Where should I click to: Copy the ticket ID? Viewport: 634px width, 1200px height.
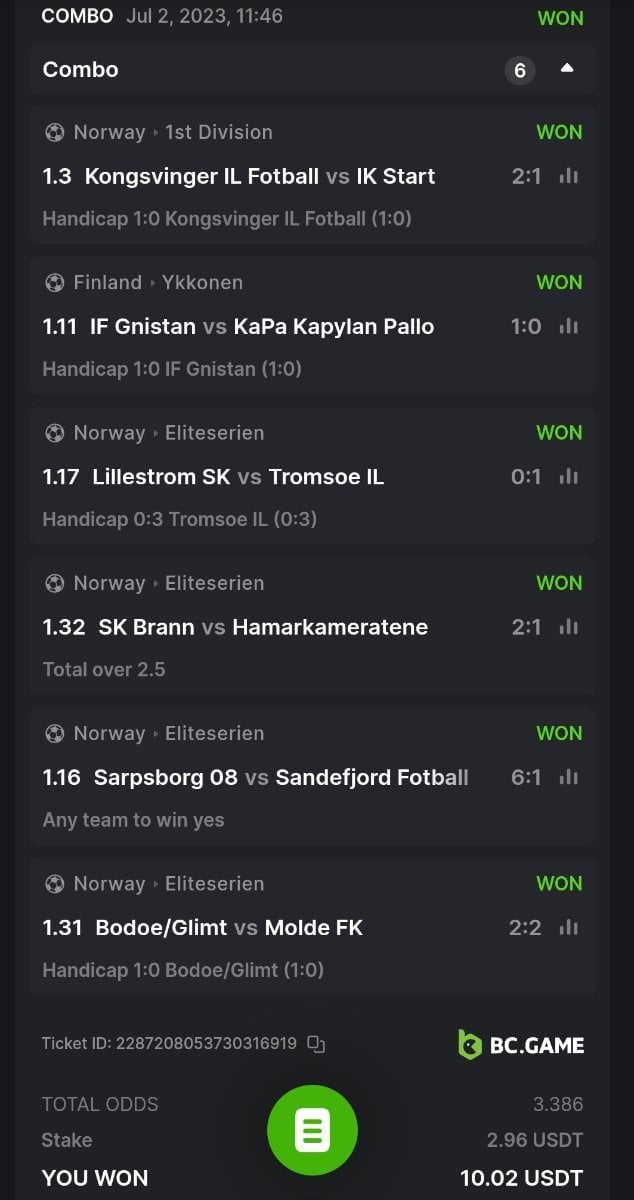[316, 1044]
